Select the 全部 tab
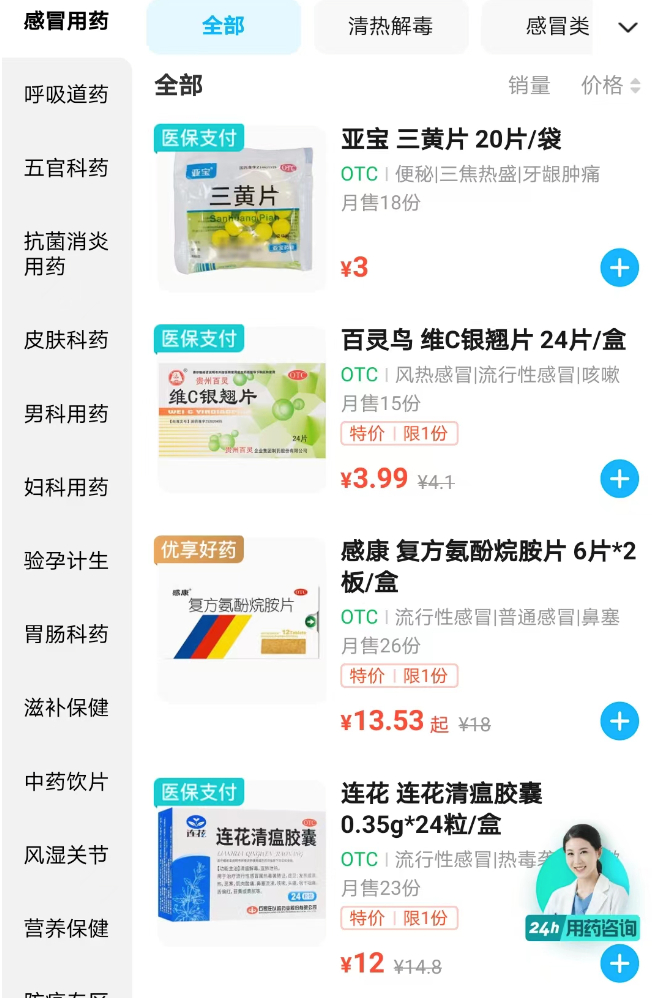The height and width of the screenshot is (998, 652). [x=223, y=26]
